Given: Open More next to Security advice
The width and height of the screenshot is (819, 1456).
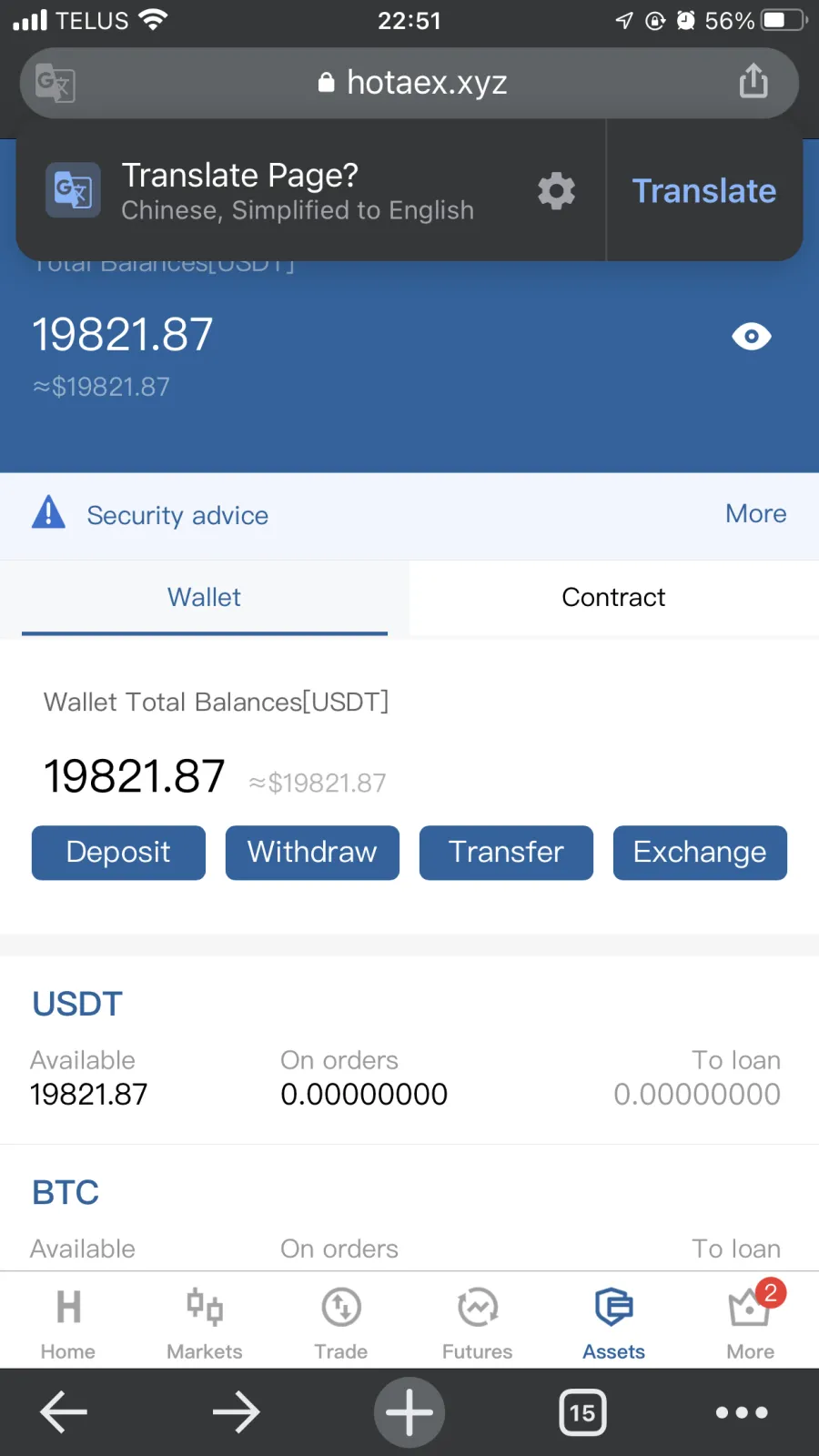Looking at the screenshot, I should [755, 514].
